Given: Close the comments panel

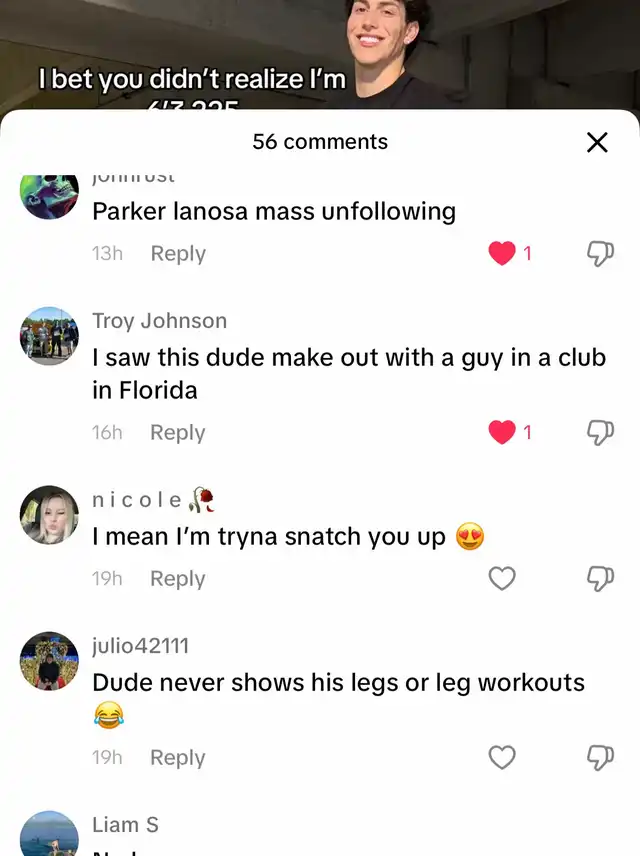Looking at the screenshot, I should click(597, 143).
